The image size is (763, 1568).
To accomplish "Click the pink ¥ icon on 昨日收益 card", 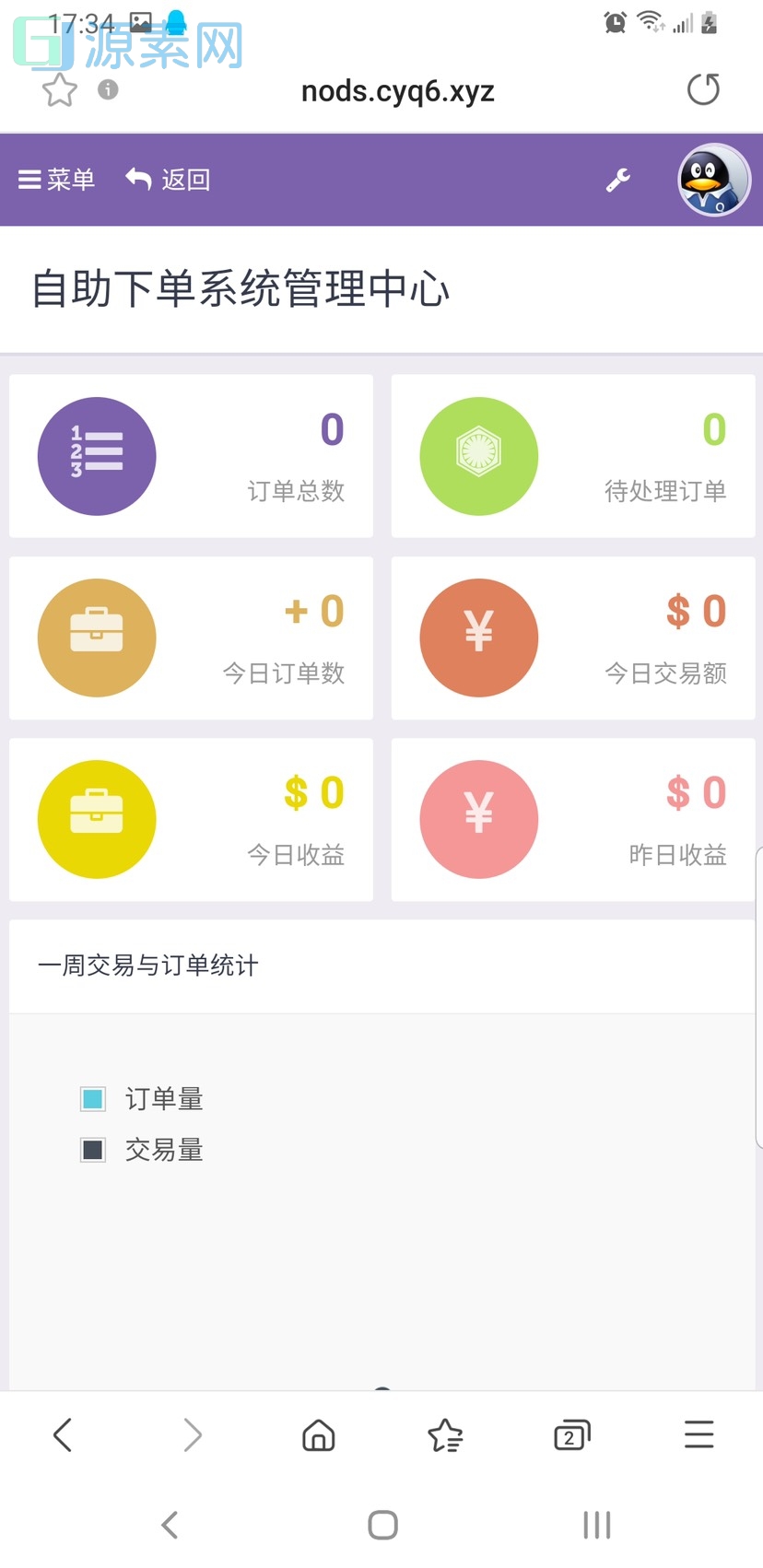I will click(478, 818).
